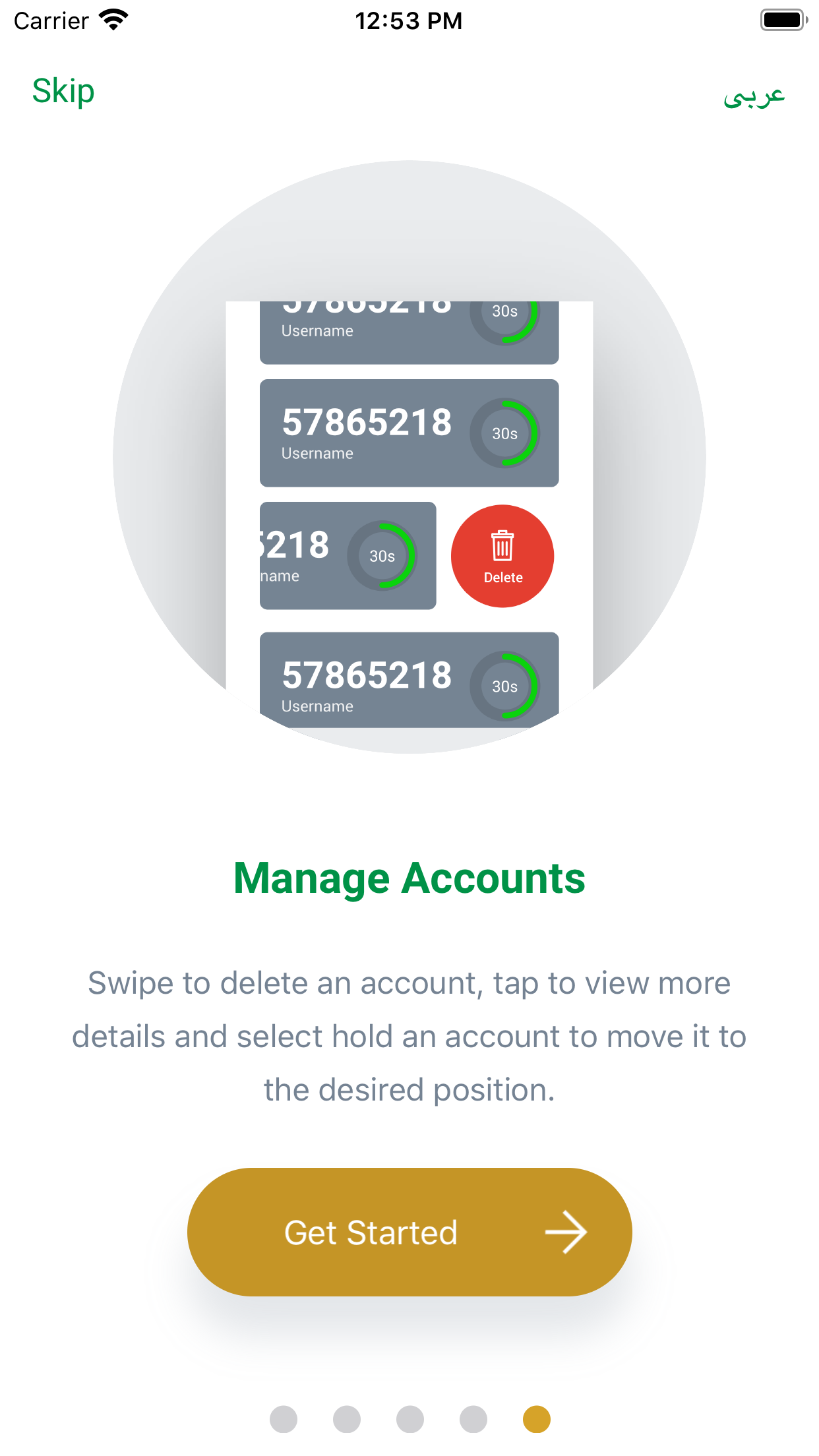Select the swiped account card showing Delete
Image resolution: width=819 pixels, height=1456 pixels.
348,556
